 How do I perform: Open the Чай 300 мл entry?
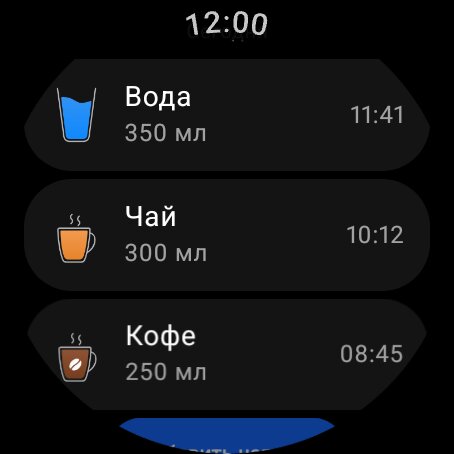click(x=227, y=235)
